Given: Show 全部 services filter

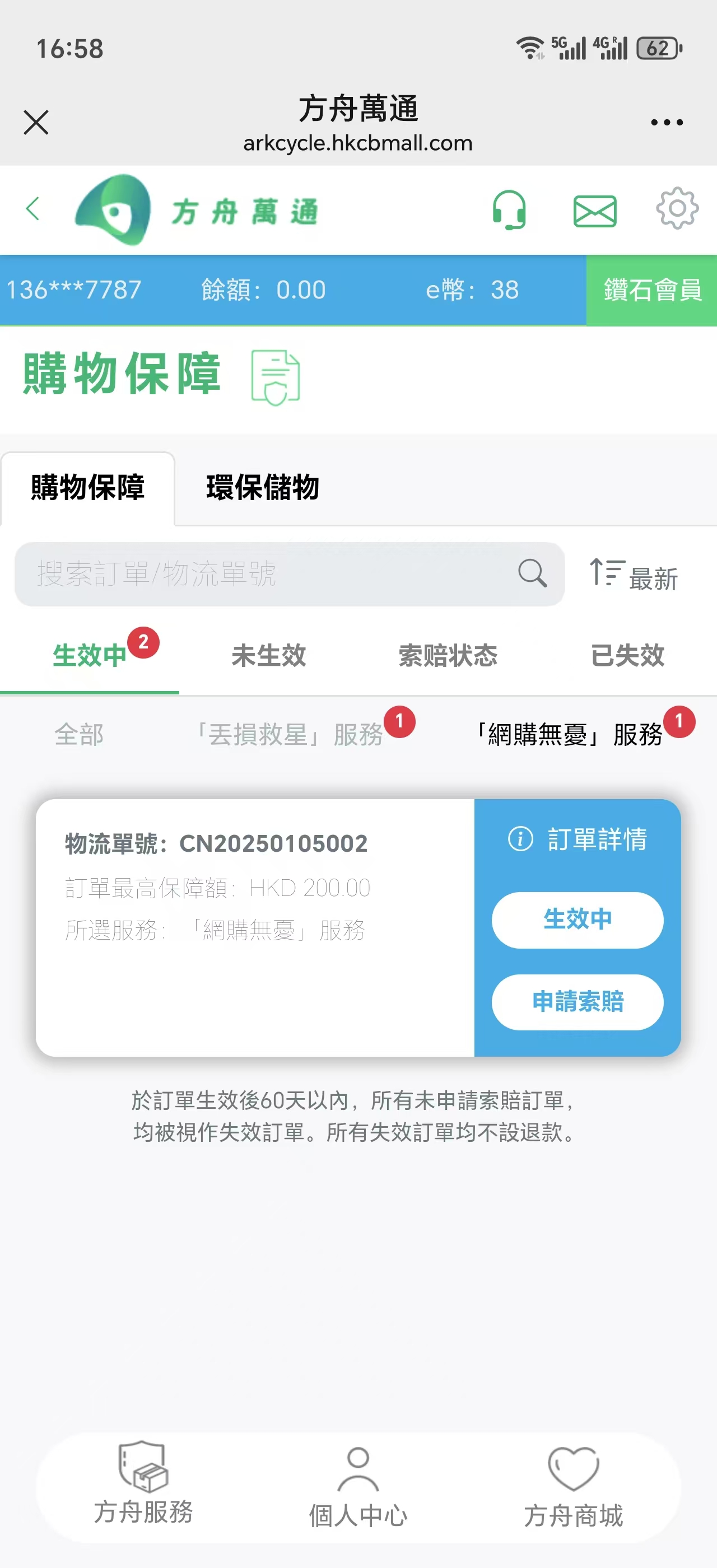Looking at the screenshot, I should coord(78,735).
